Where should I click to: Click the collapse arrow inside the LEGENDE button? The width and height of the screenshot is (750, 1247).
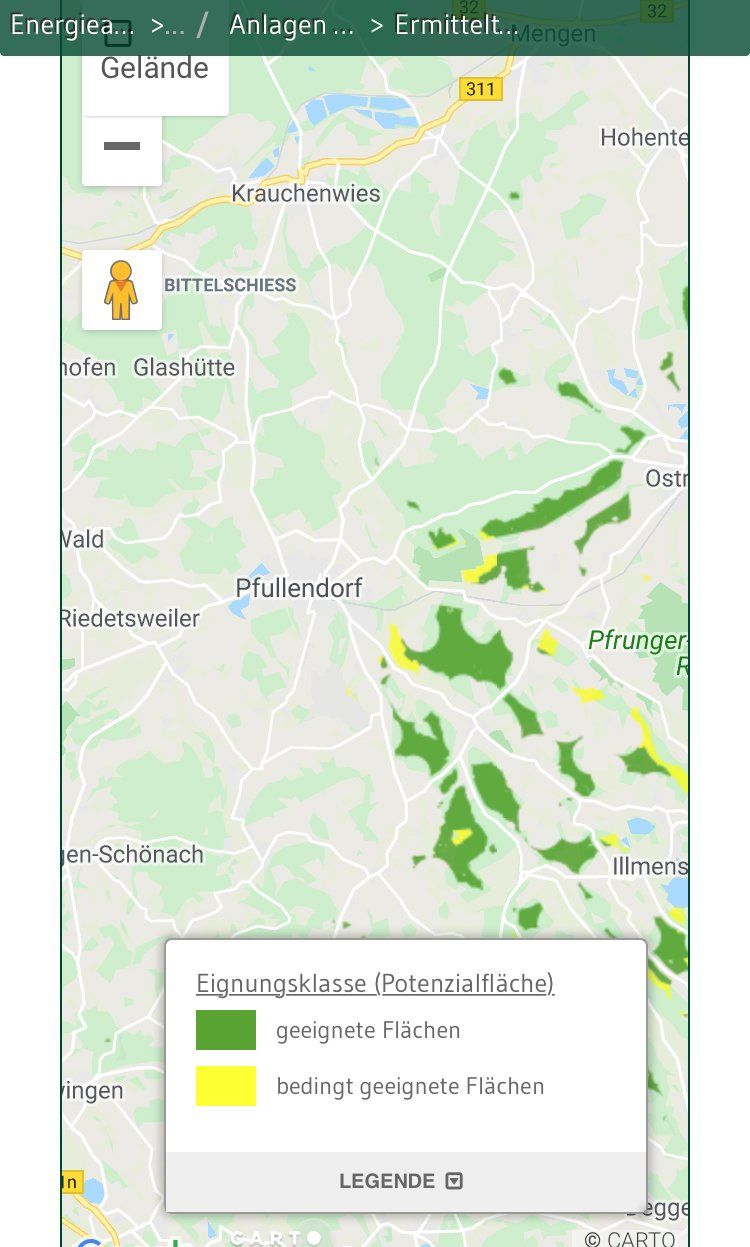point(454,1180)
